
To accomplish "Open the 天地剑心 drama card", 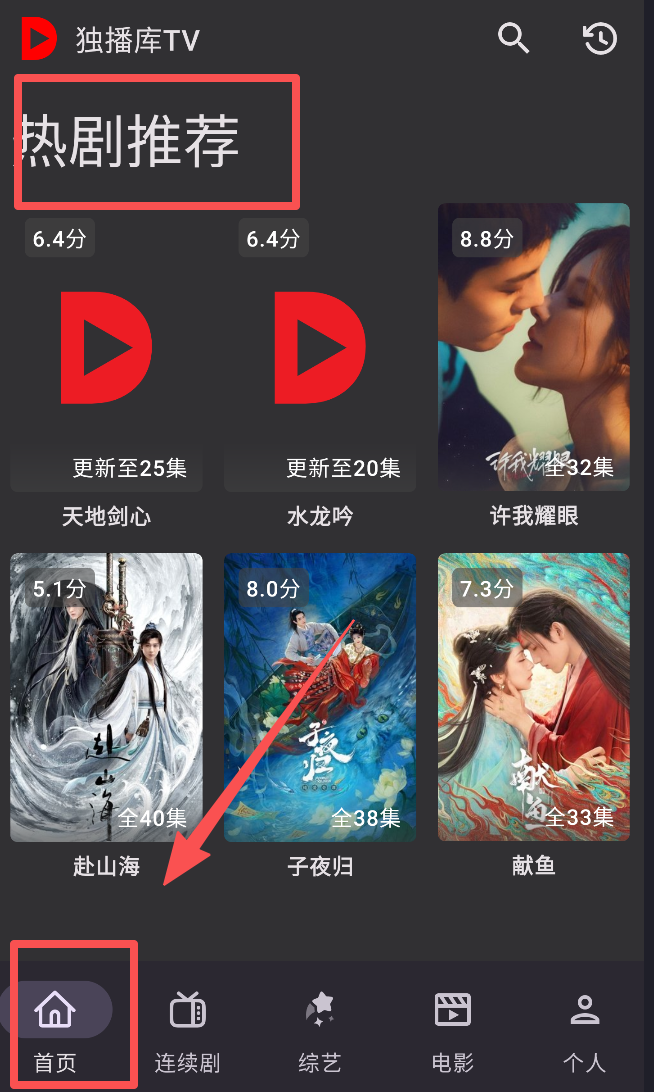I will (x=106, y=348).
